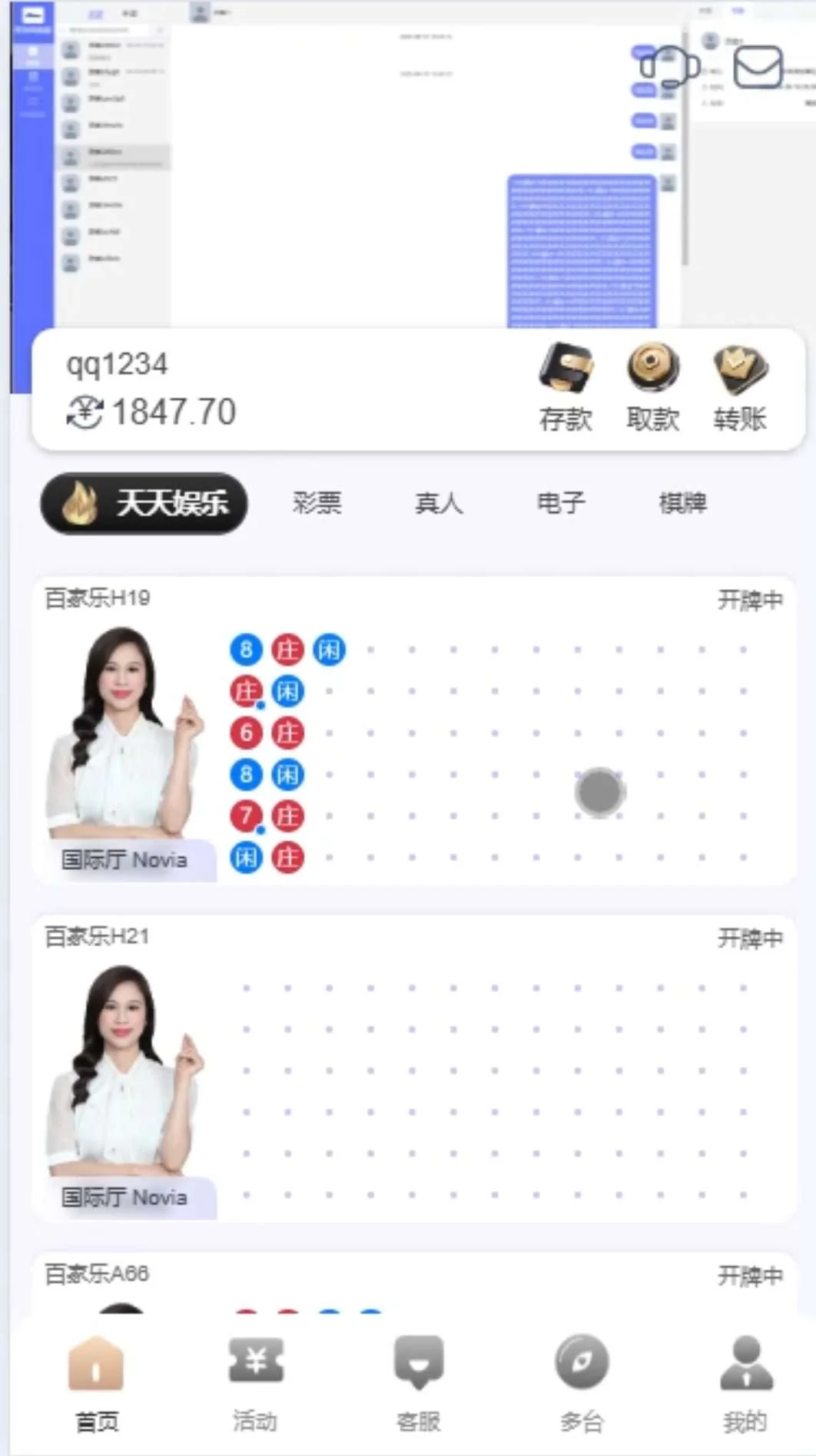The image size is (816, 1456).
Task: Switch to the 真人 category
Action: click(439, 504)
